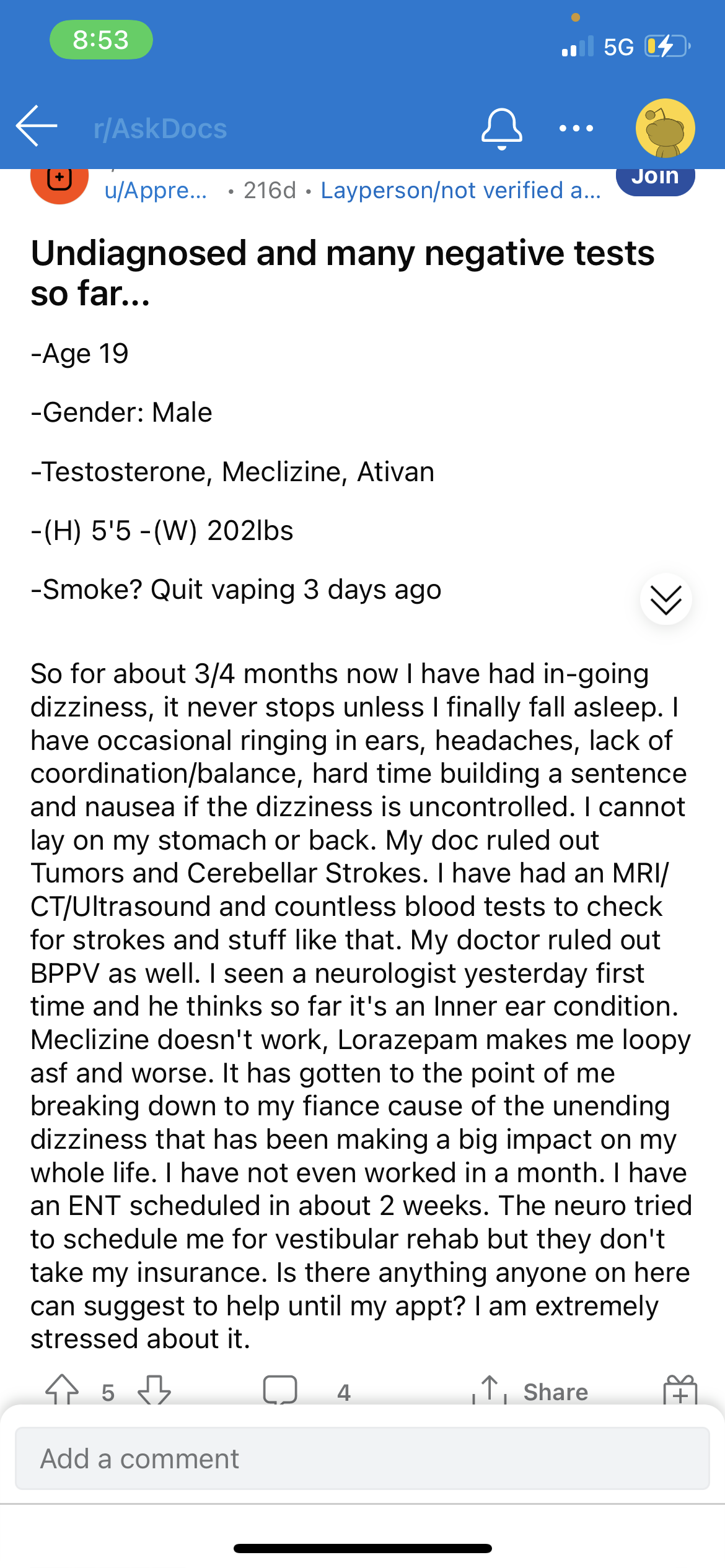Open the poster's username link

tap(156, 190)
